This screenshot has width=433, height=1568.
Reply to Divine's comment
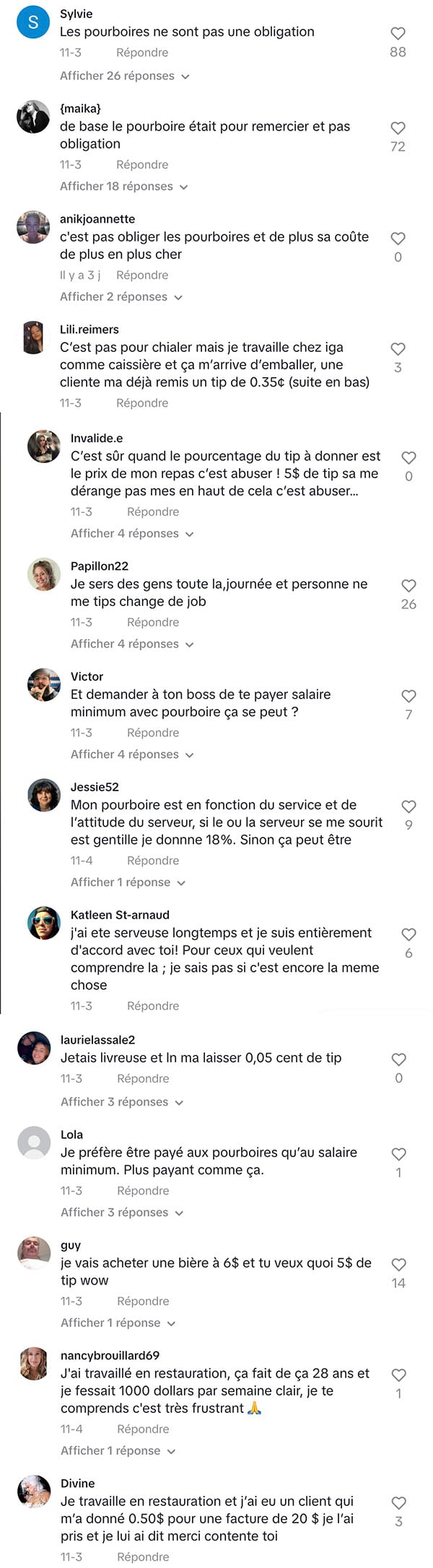click(x=143, y=1556)
